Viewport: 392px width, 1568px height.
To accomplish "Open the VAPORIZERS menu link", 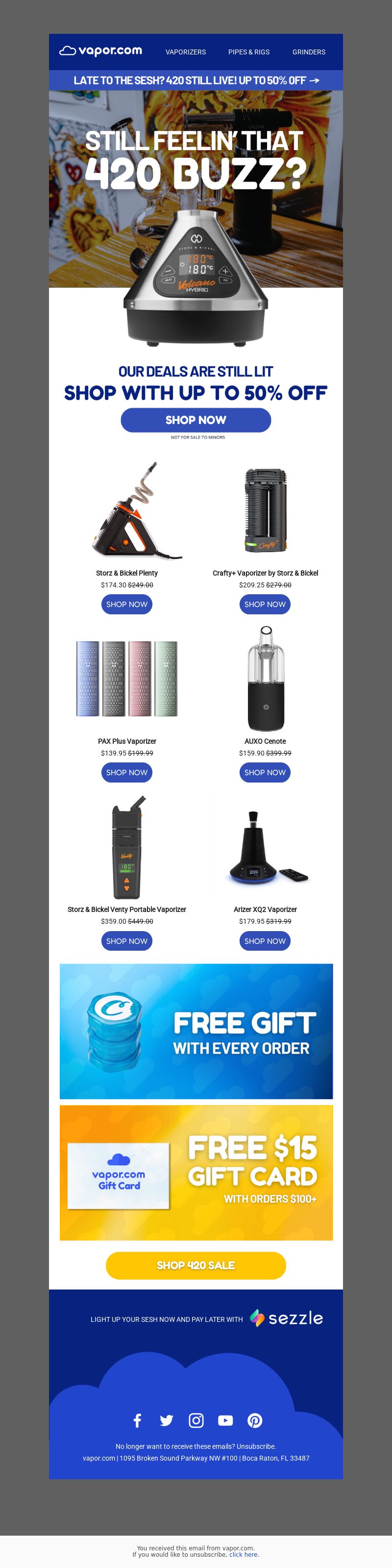I will tap(186, 52).
